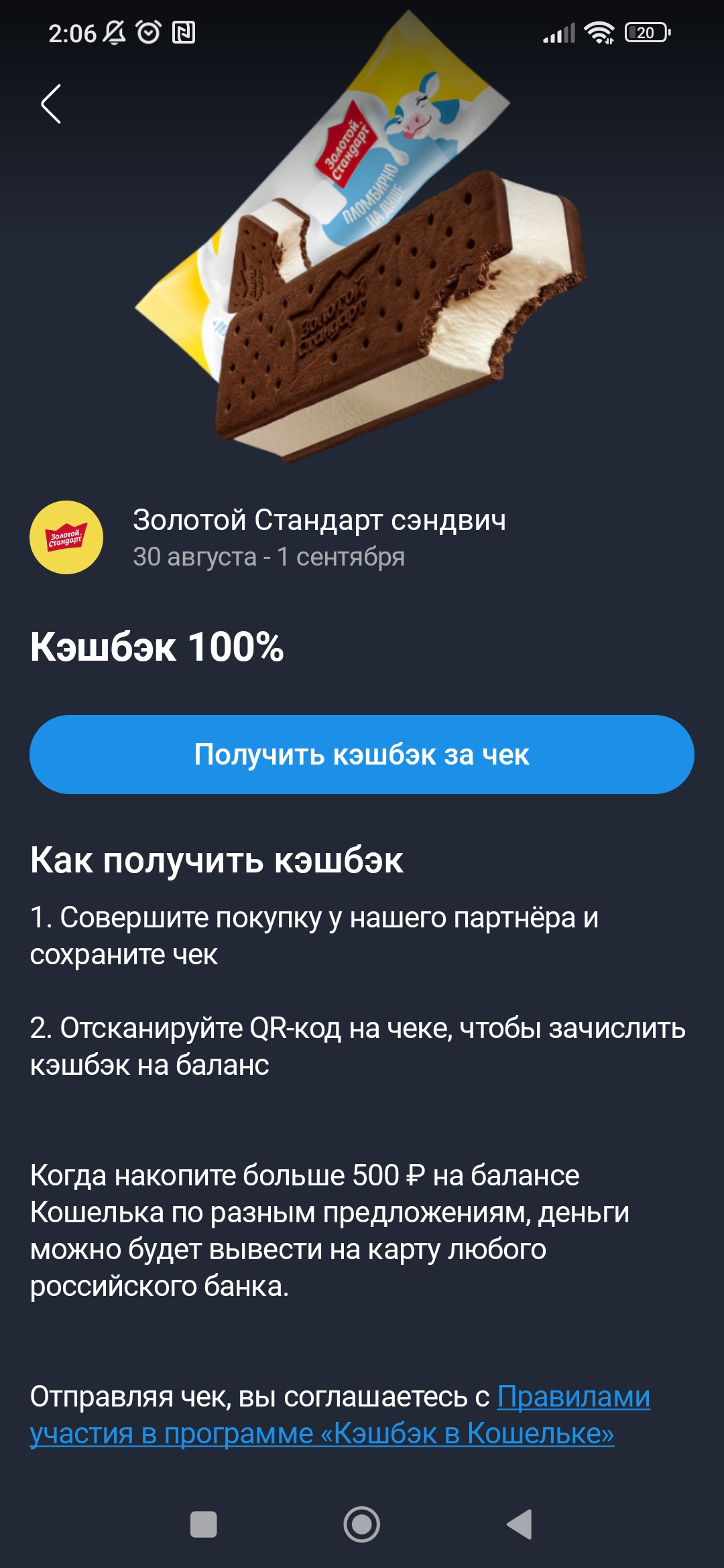Open recent apps via square button

(x=204, y=1524)
